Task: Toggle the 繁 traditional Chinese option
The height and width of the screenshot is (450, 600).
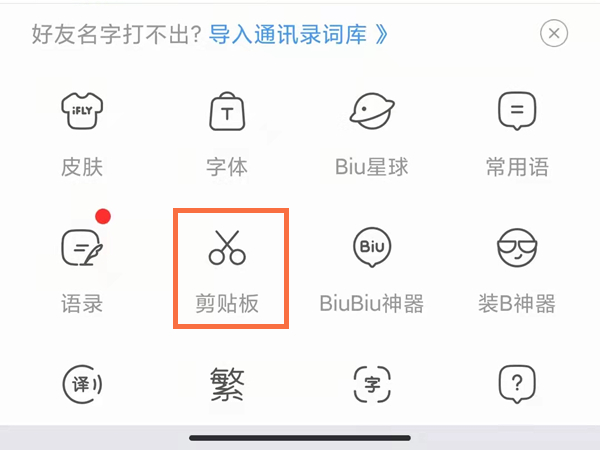Action: coord(227,385)
